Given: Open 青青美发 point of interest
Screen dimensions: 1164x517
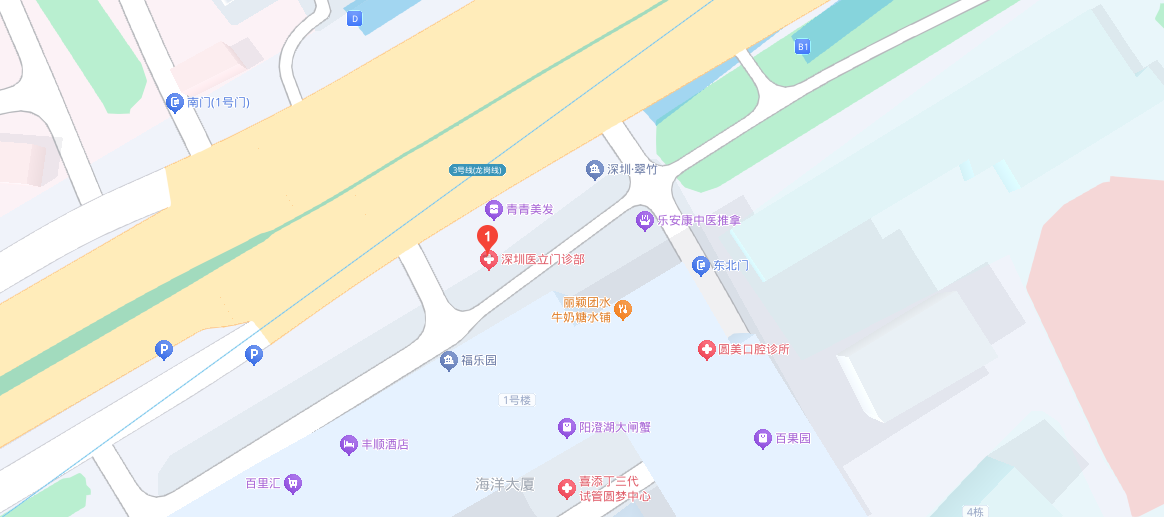Looking at the screenshot, I should 493,209.
